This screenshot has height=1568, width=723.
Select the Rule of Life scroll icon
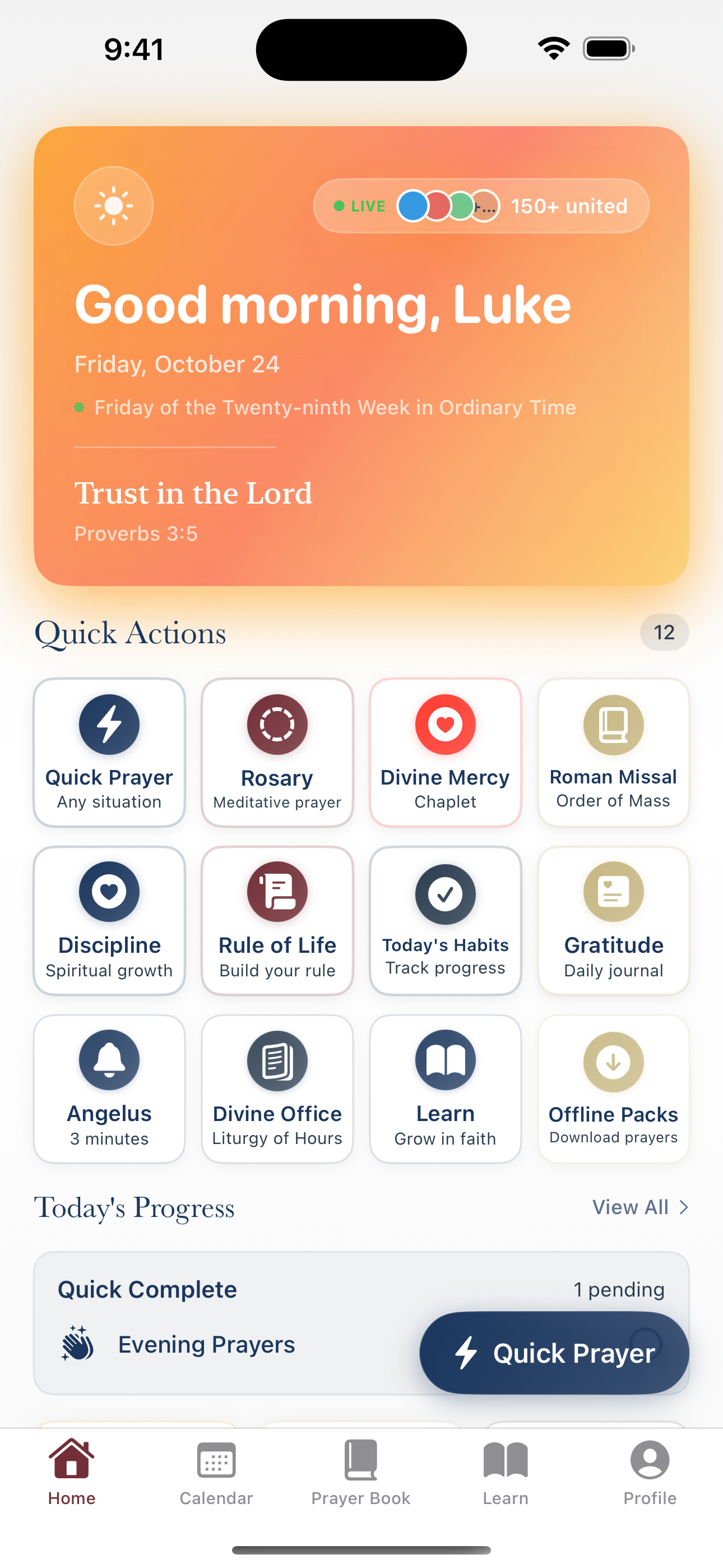coord(277,892)
